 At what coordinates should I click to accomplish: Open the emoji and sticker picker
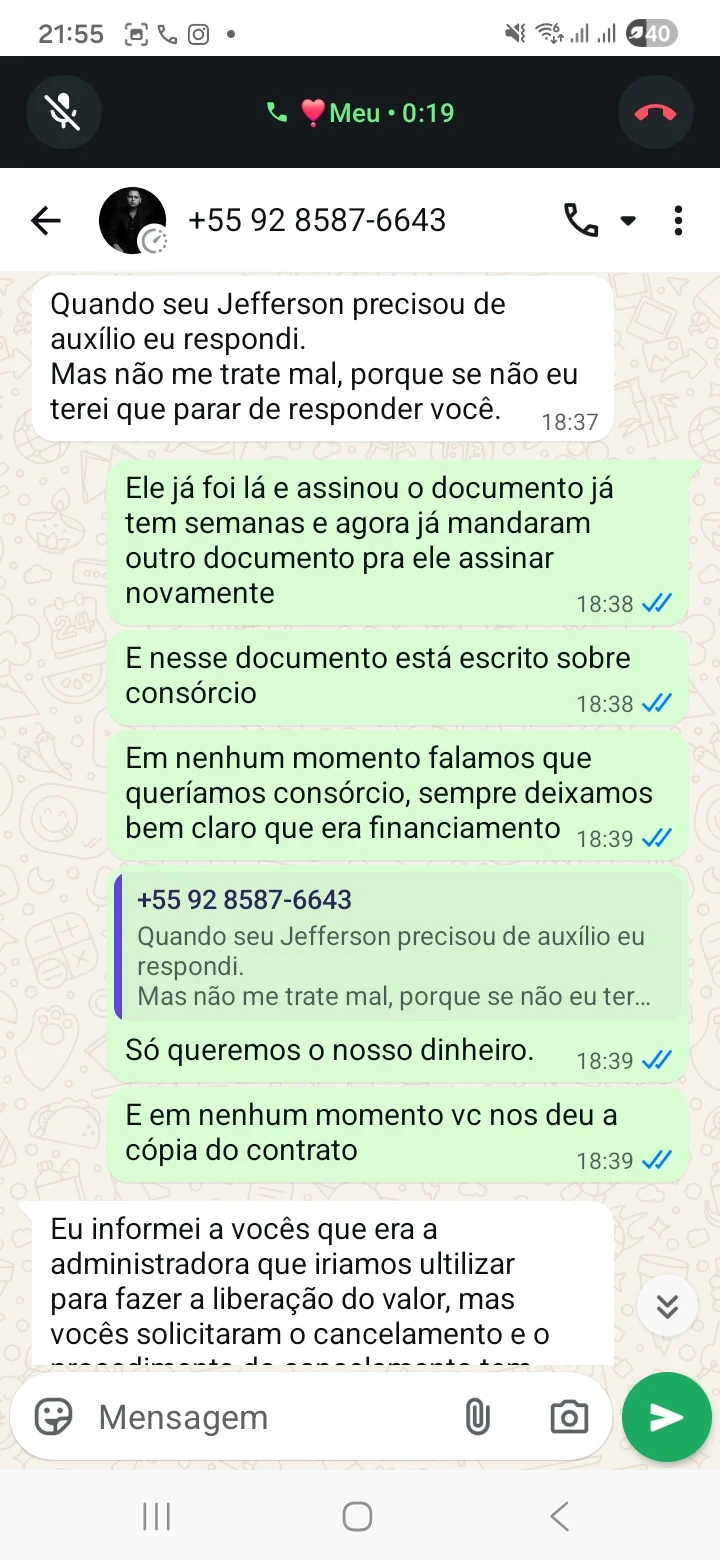point(54,1416)
